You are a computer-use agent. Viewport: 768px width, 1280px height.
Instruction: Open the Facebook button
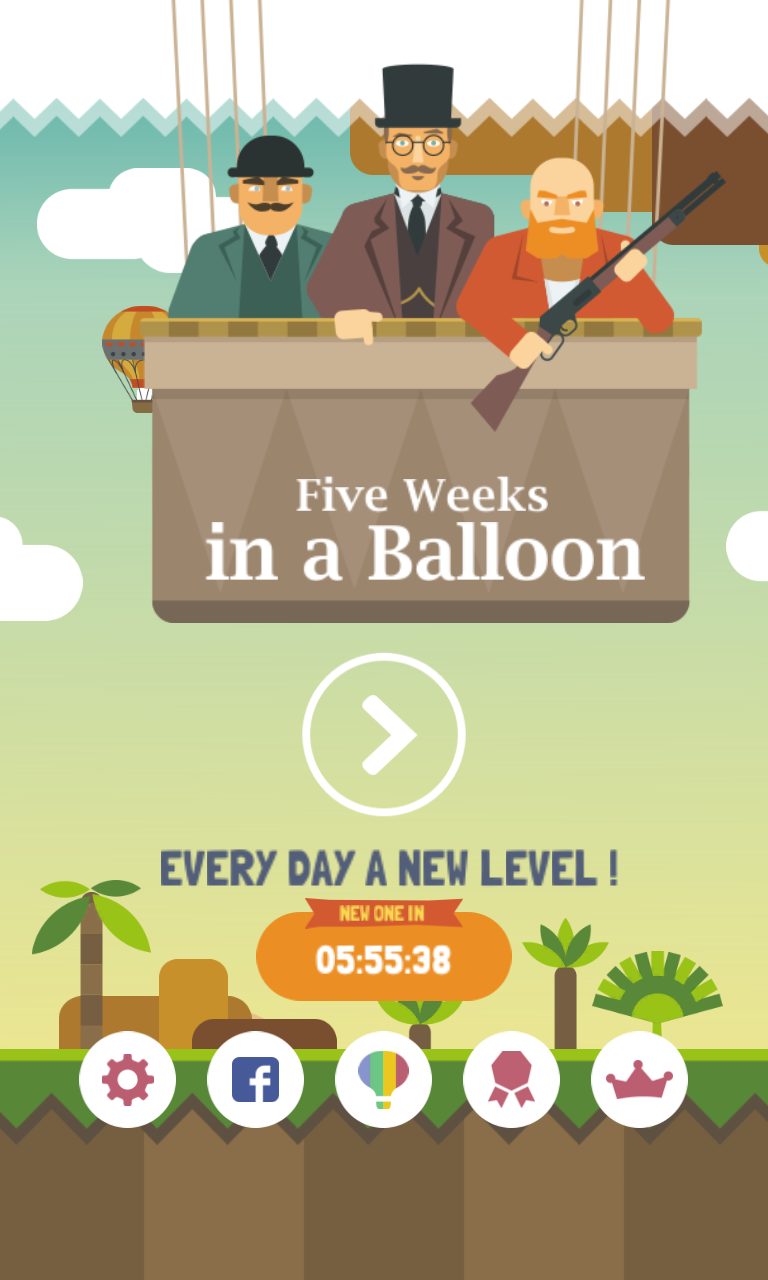tap(256, 1080)
